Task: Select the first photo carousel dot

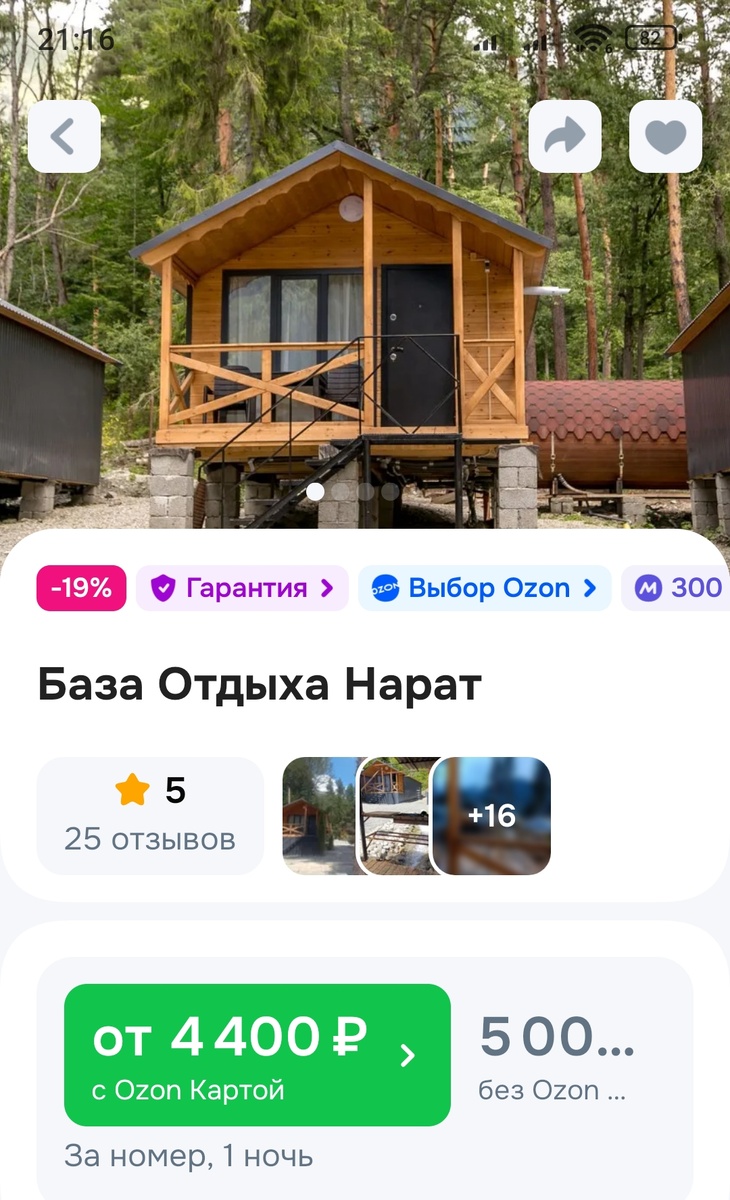Action: coord(317,492)
